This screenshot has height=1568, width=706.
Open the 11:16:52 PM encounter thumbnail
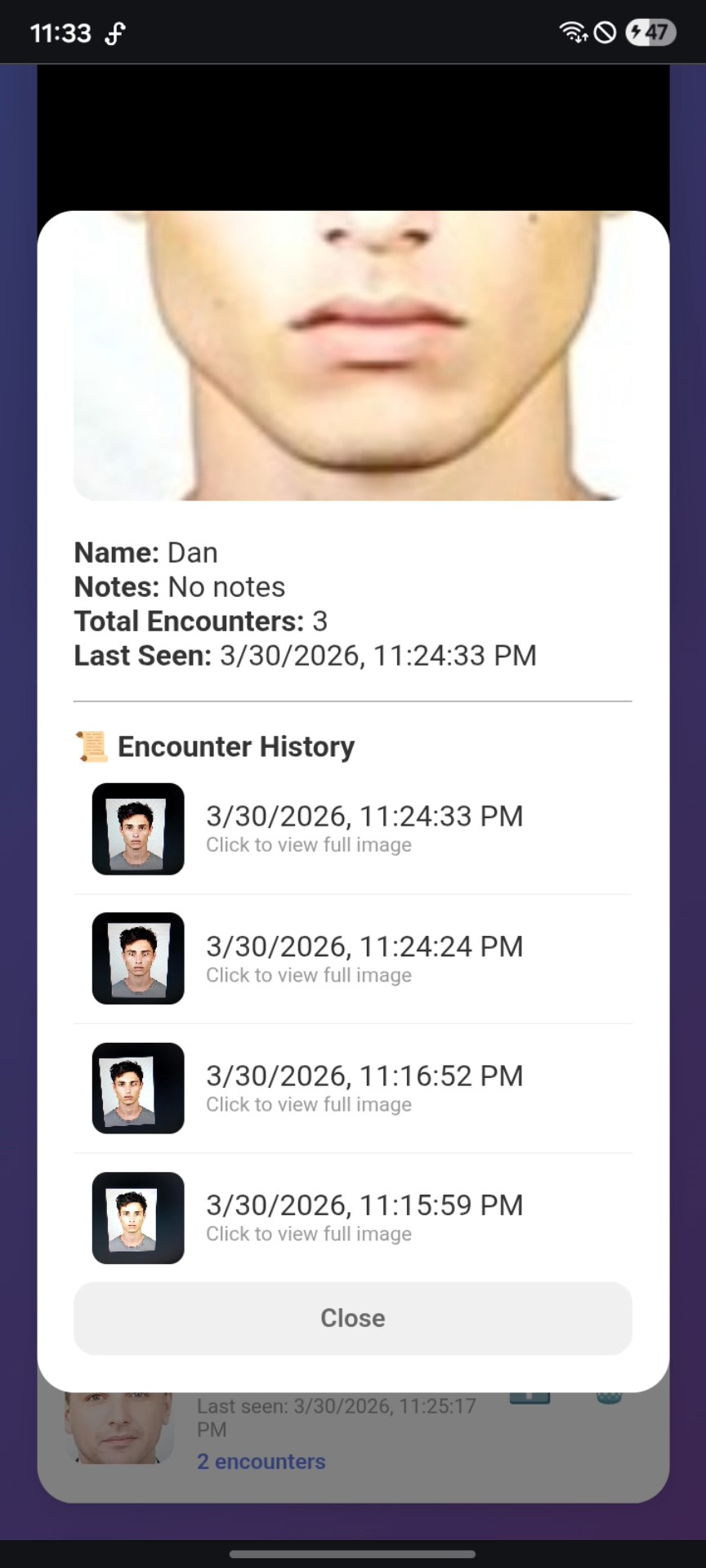pos(137,1088)
